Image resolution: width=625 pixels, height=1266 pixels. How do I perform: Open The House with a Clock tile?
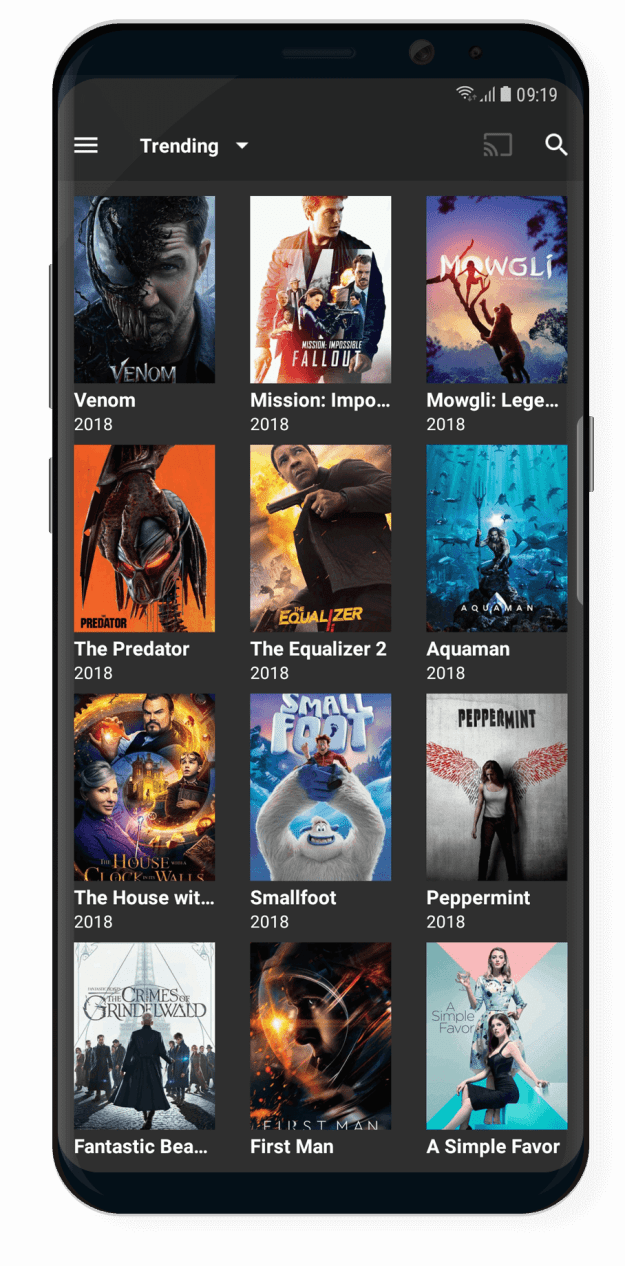click(x=144, y=787)
